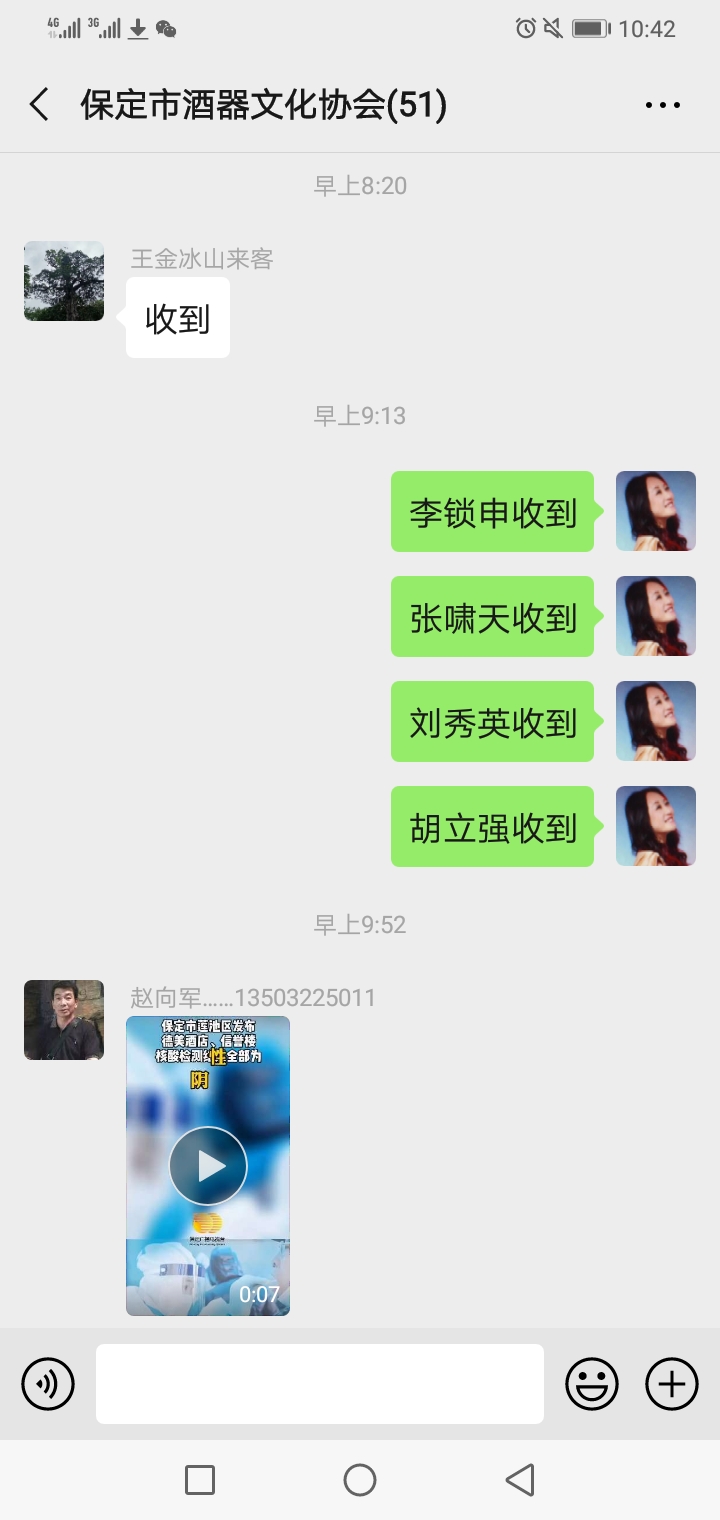Open 王金冰山来客's profile avatar
This screenshot has width=720, height=1520.
click(x=64, y=281)
